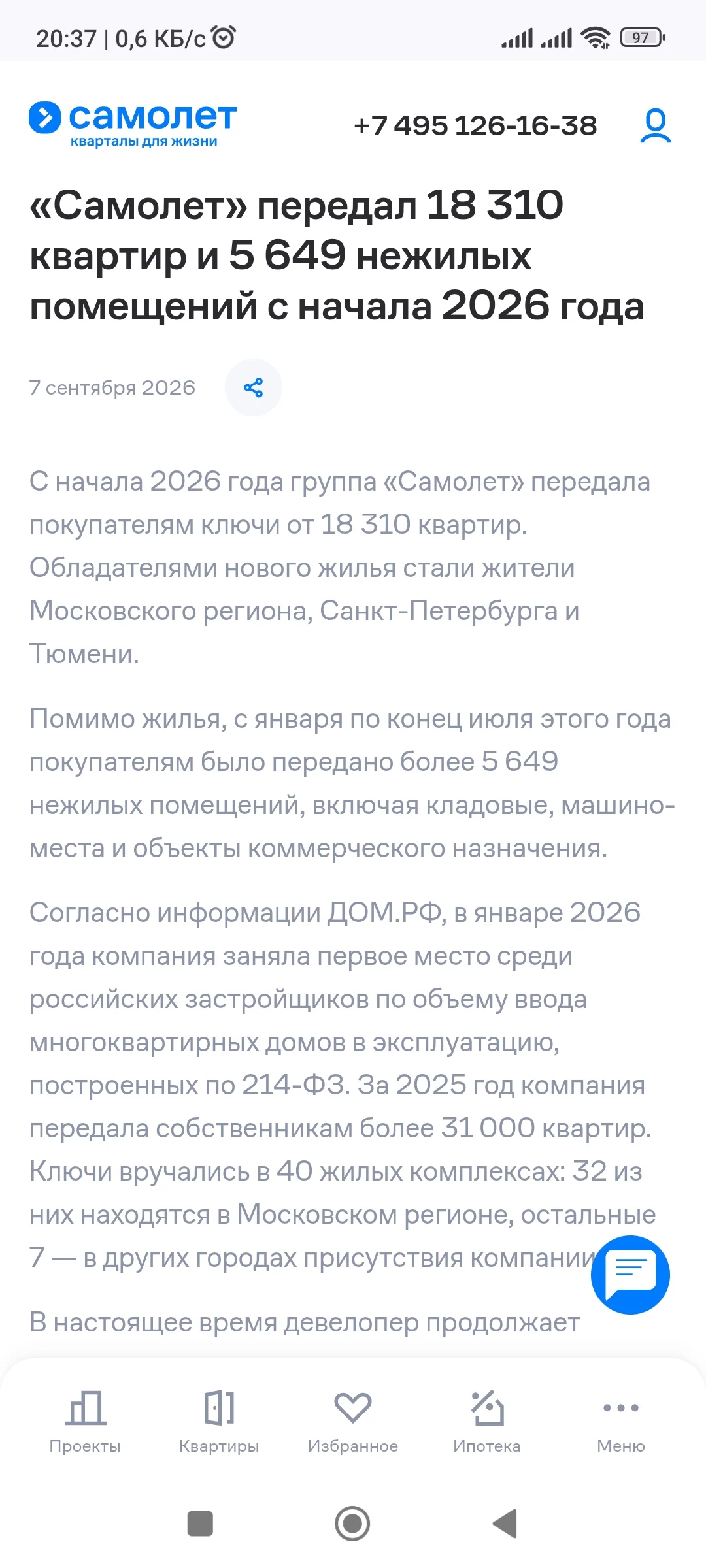Open the Меню tab
Image resolution: width=706 pixels, height=1568 pixels.
(x=621, y=1422)
